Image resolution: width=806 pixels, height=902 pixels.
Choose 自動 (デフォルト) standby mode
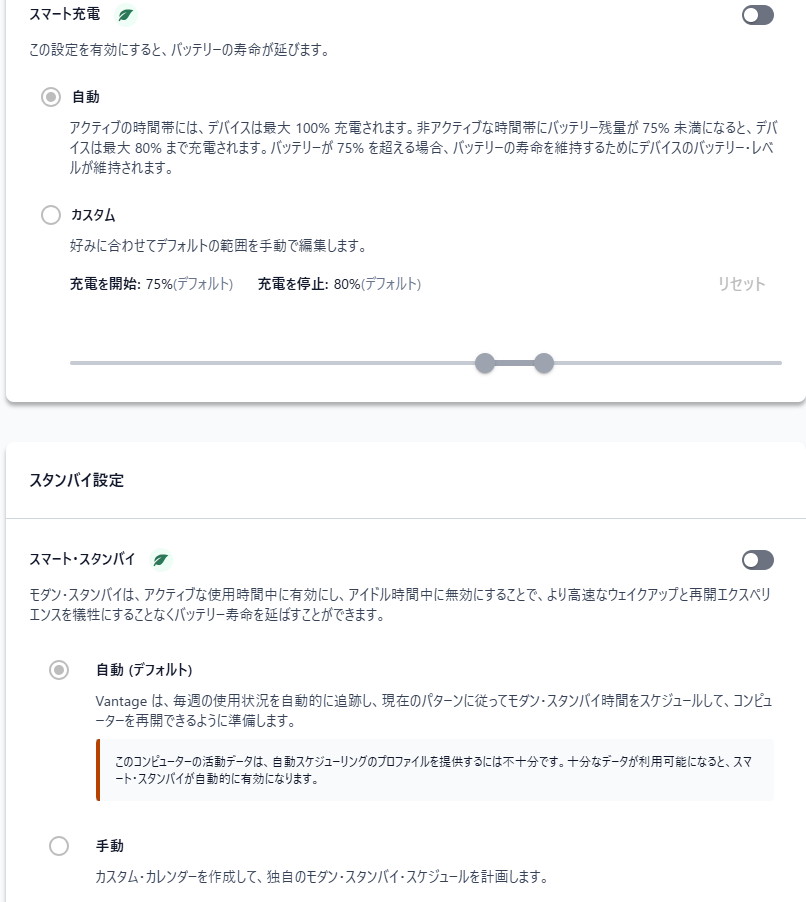click(59, 670)
